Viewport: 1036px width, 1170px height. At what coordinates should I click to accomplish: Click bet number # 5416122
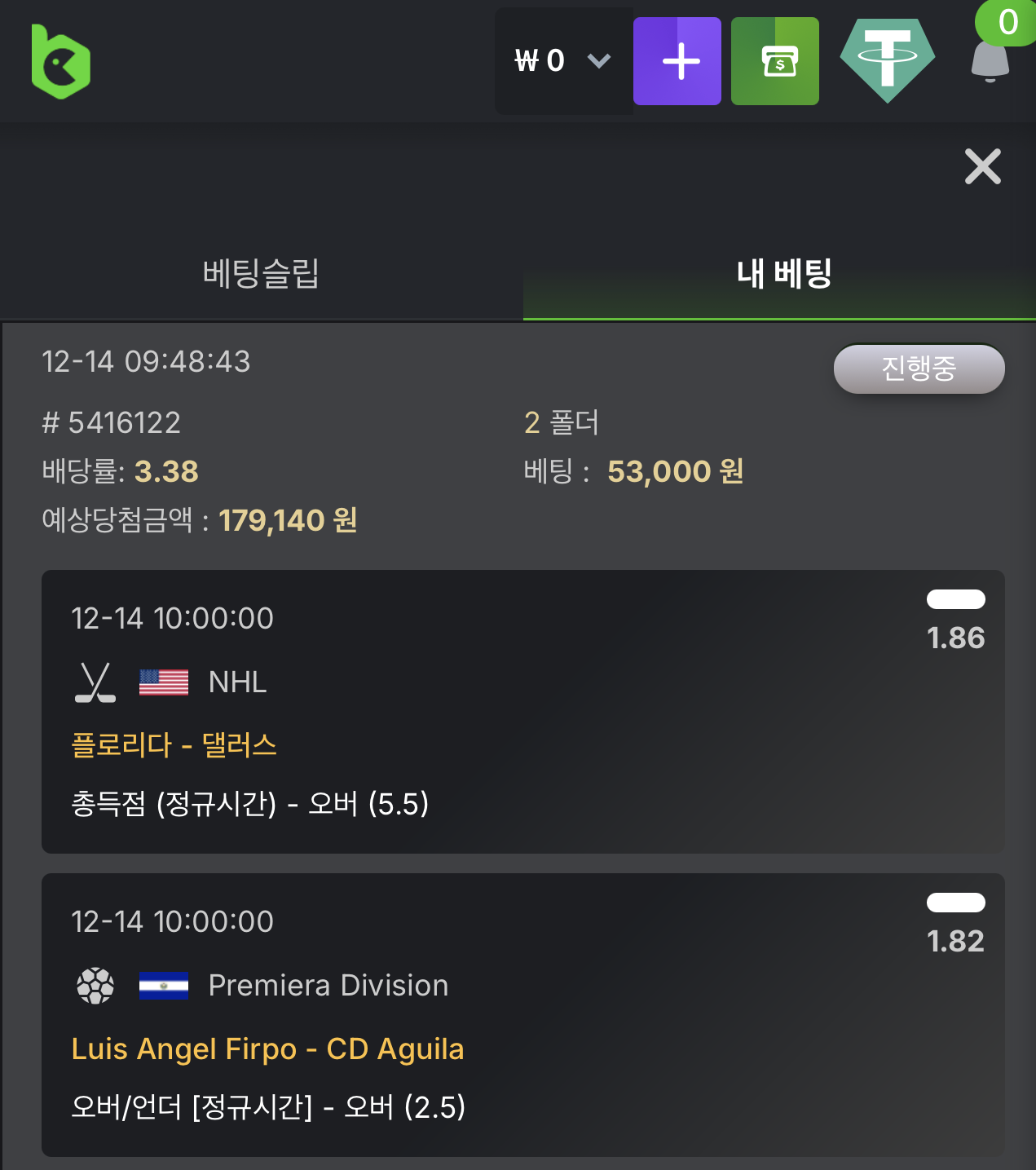tap(111, 422)
